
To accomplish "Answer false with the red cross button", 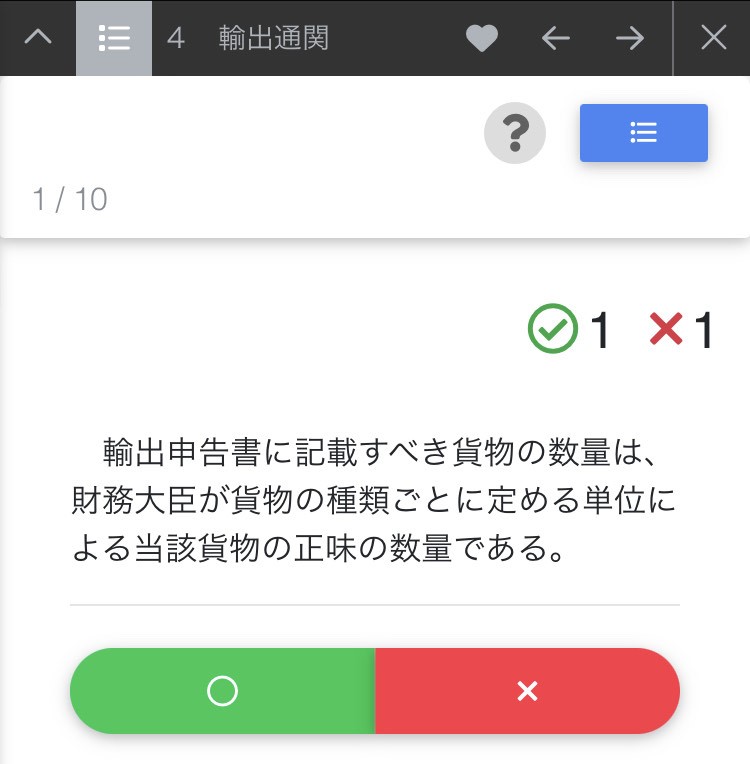I will 527,691.
